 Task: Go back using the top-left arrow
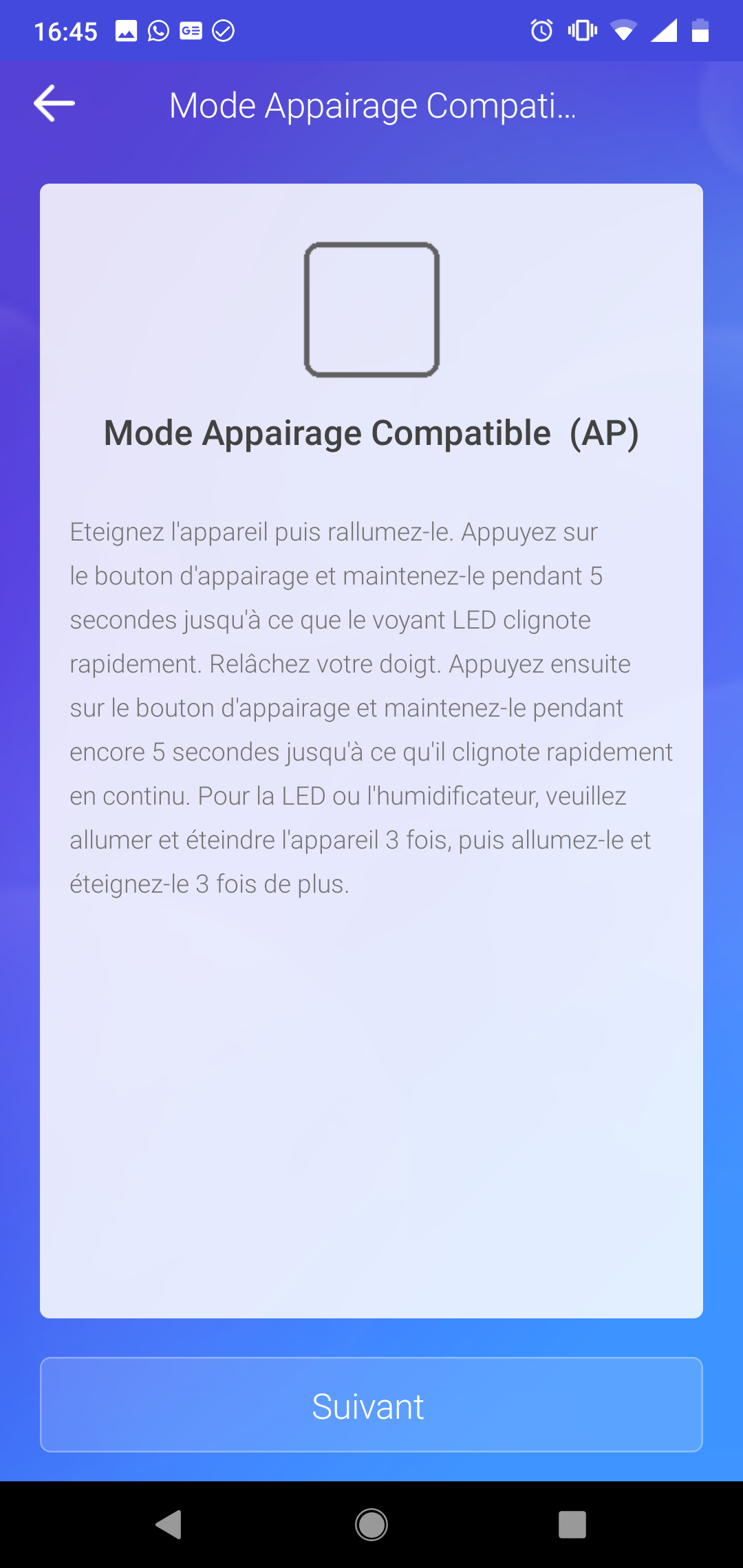click(x=54, y=104)
